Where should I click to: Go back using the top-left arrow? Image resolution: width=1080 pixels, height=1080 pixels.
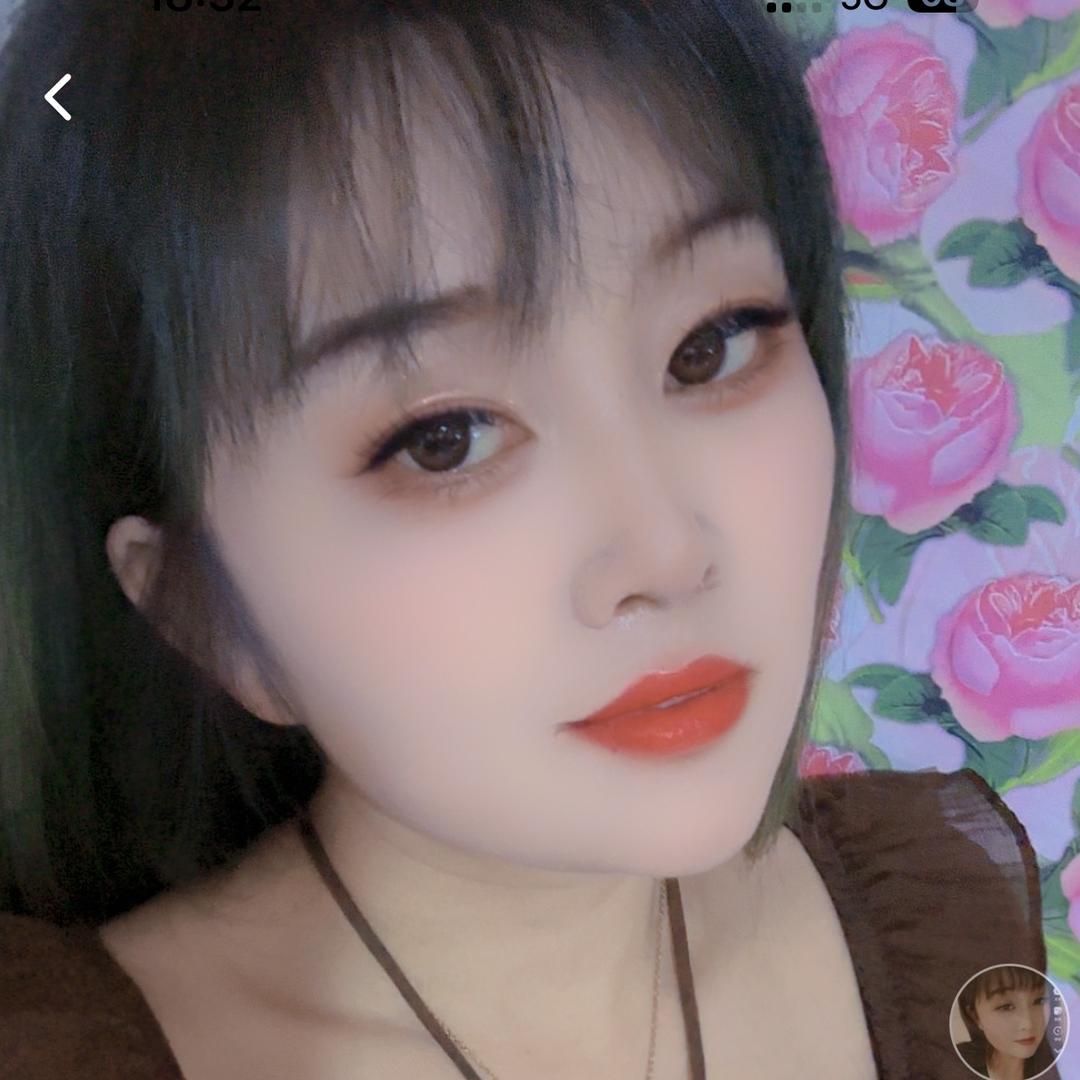pos(58,98)
